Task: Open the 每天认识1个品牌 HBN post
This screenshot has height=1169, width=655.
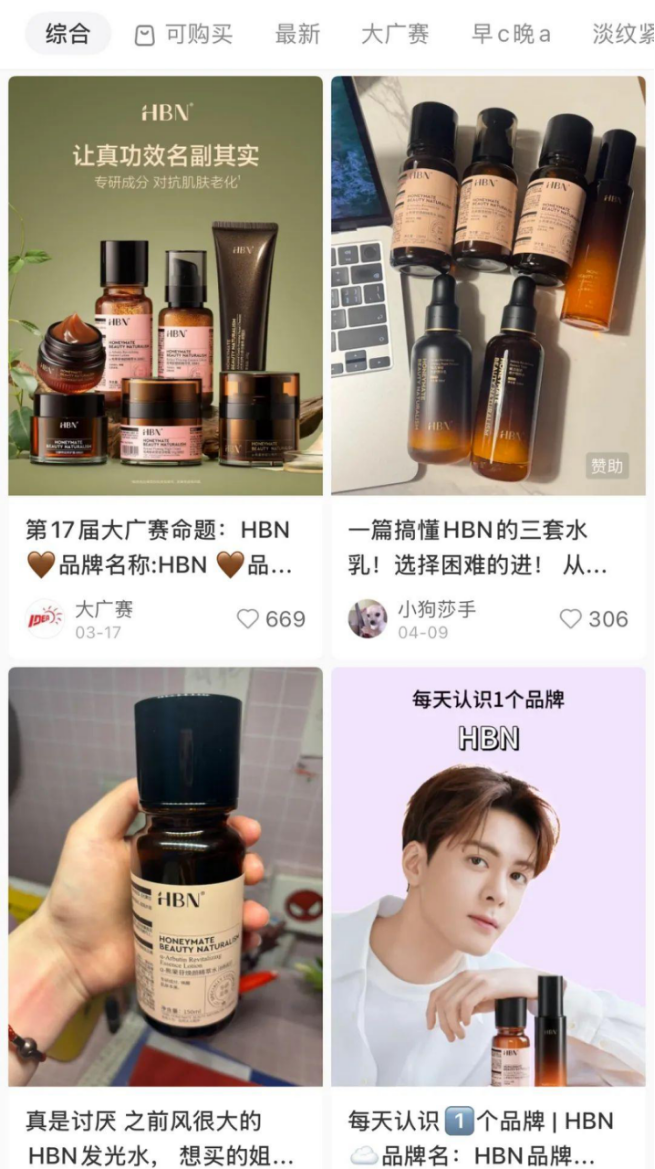Action: (x=488, y=877)
